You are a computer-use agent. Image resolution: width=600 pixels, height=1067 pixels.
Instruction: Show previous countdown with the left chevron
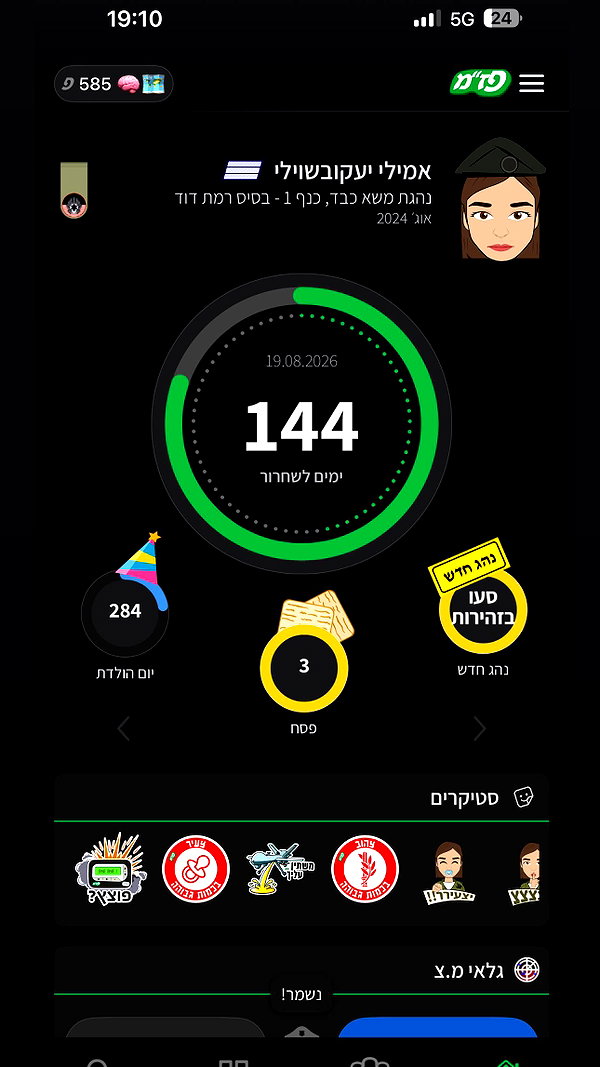123,728
